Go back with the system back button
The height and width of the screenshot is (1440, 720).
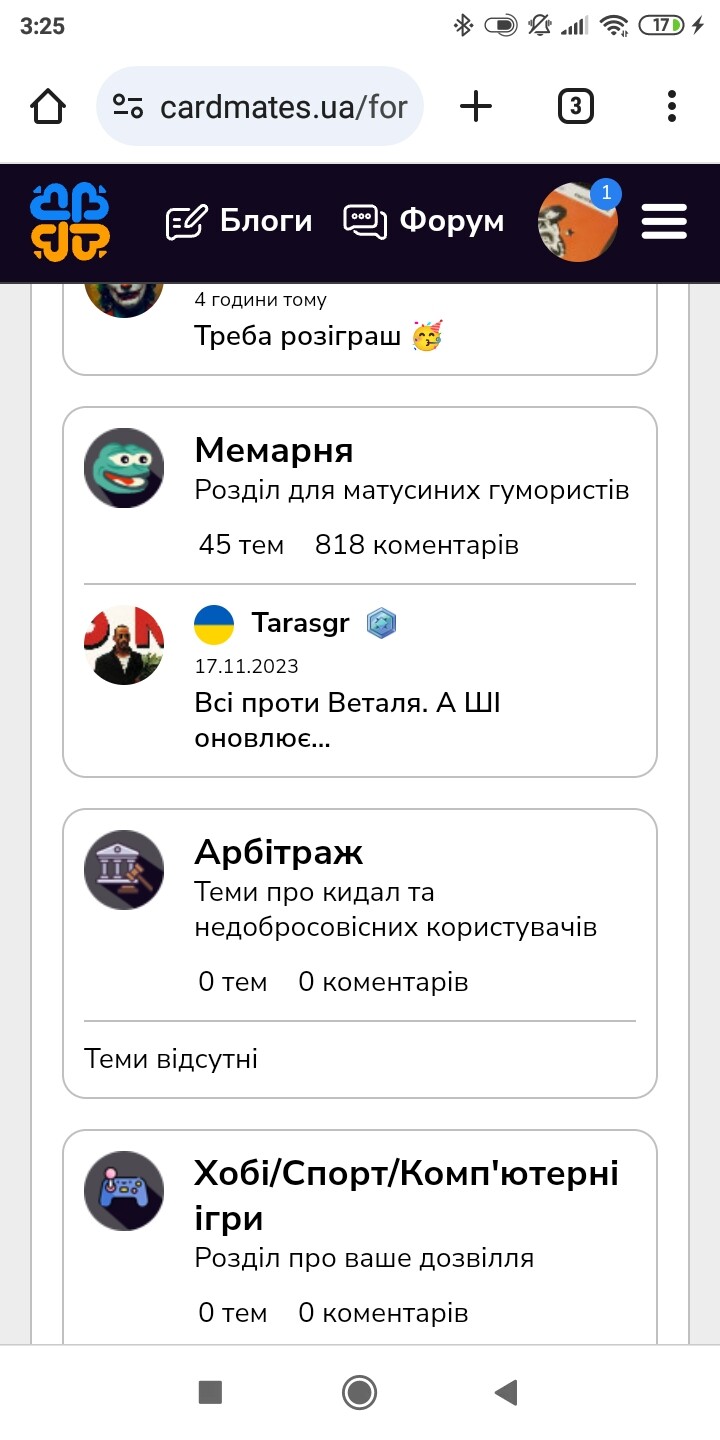click(x=507, y=1392)
